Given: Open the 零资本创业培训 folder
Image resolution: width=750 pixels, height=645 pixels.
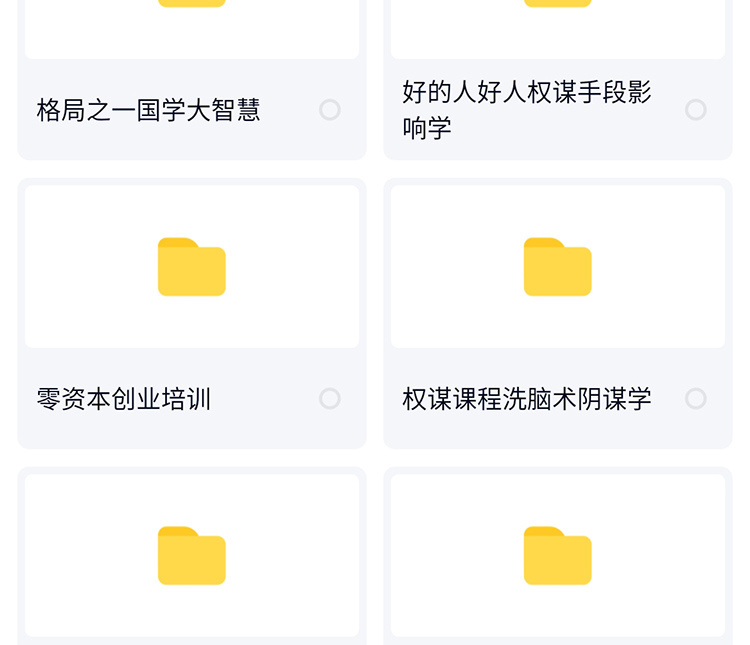Looking at the screenshot, I should (191, 268).
